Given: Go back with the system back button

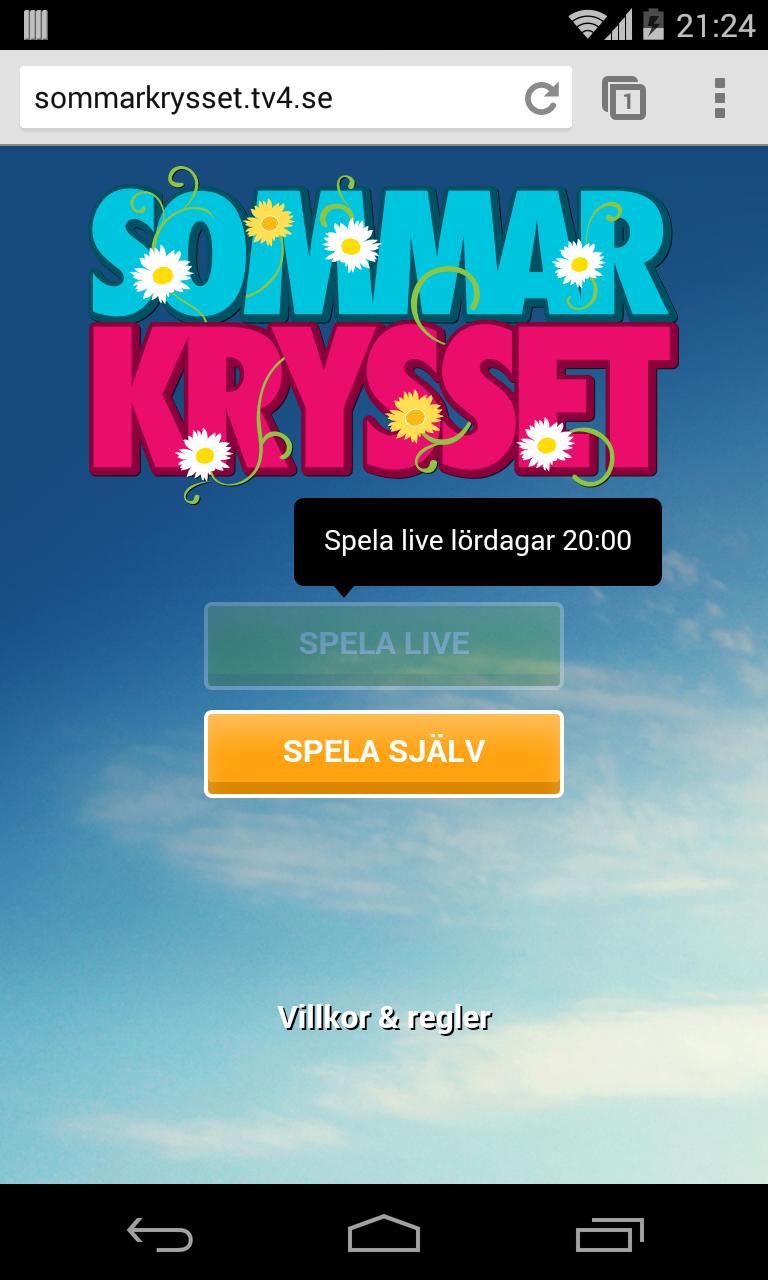Looking at the screenshot, I should coord(160,1233).
